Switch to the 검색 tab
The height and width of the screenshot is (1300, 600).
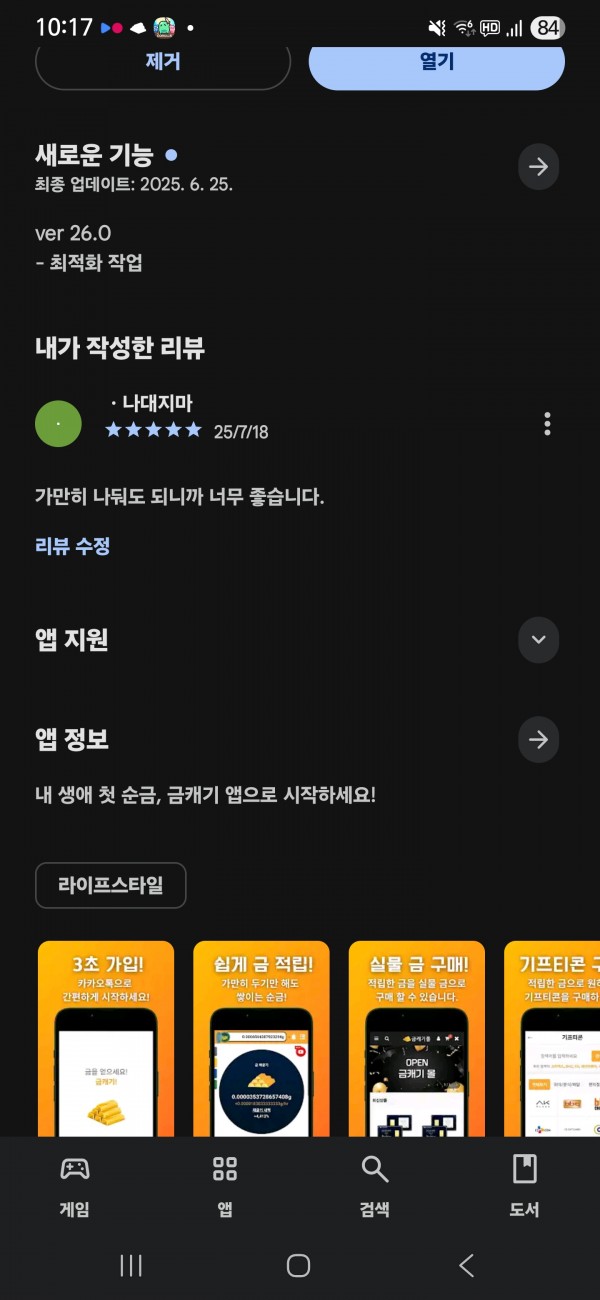click(x=375, y=1186)
